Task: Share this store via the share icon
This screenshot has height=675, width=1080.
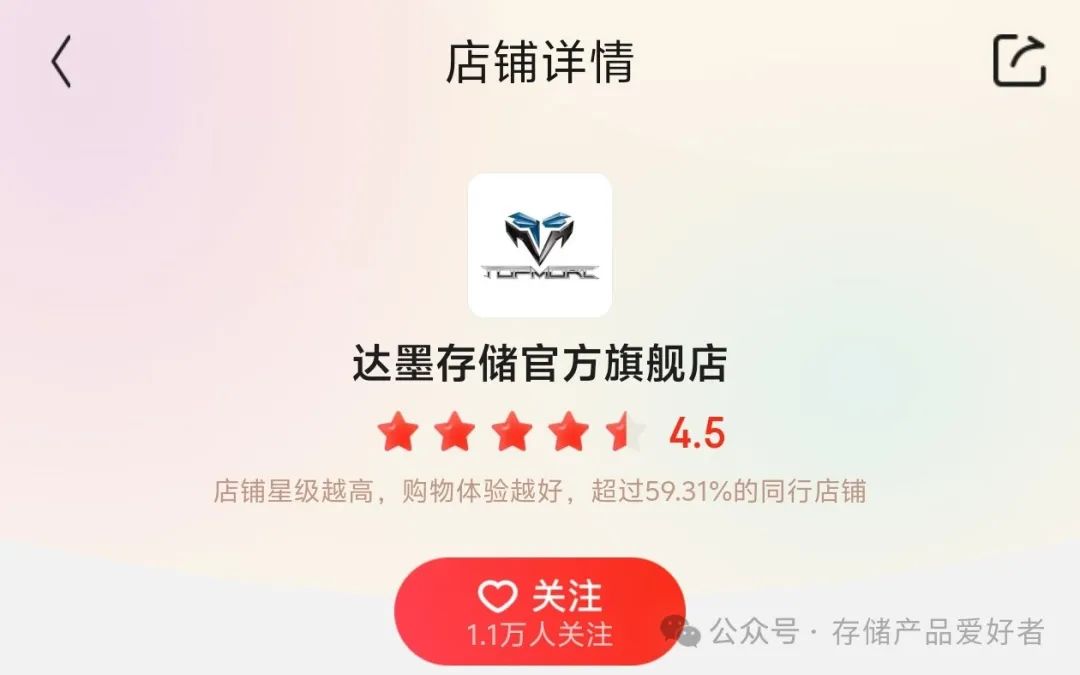Action: point(1019,61)
